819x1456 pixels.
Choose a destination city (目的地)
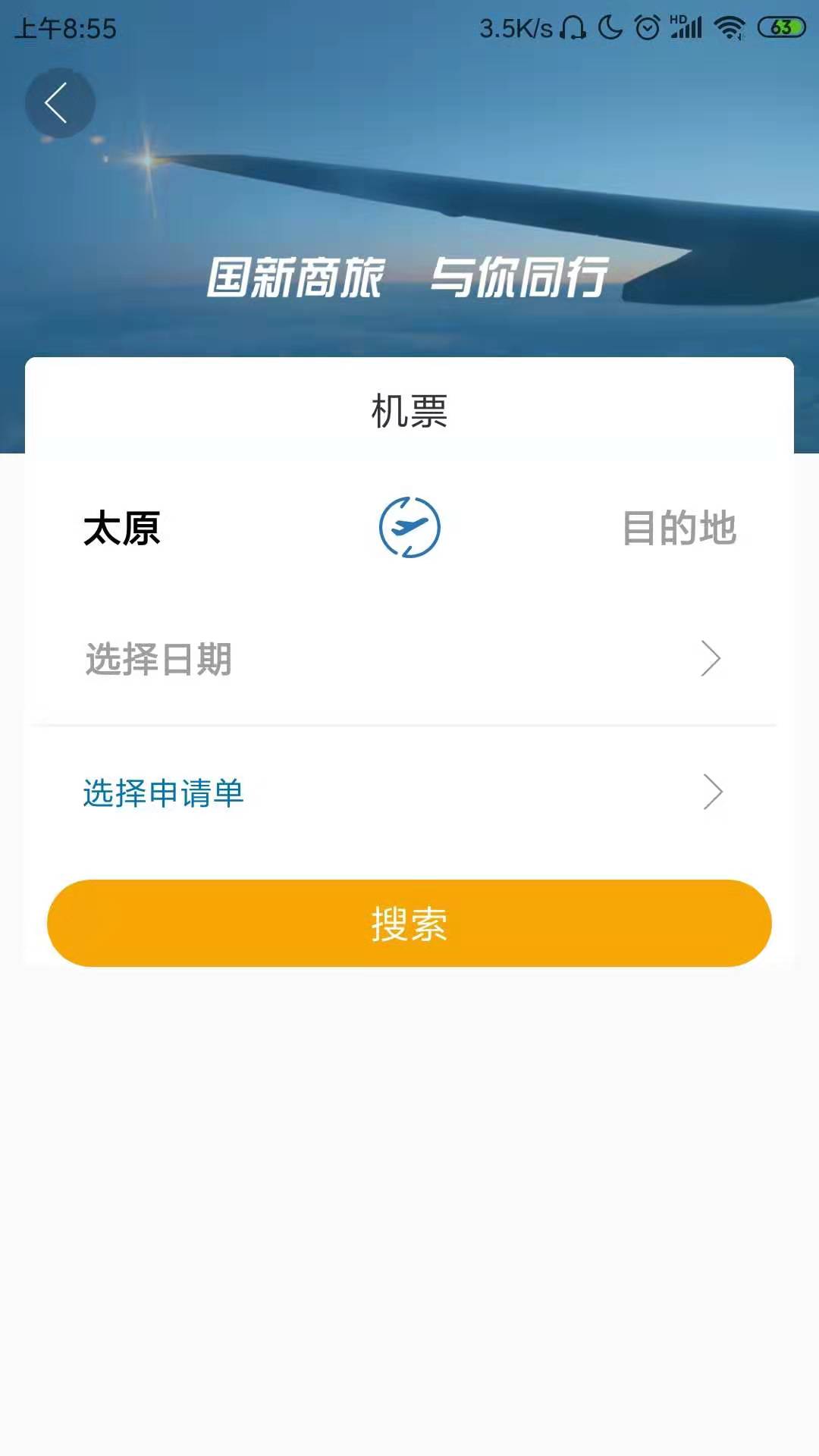pos(679,528)
